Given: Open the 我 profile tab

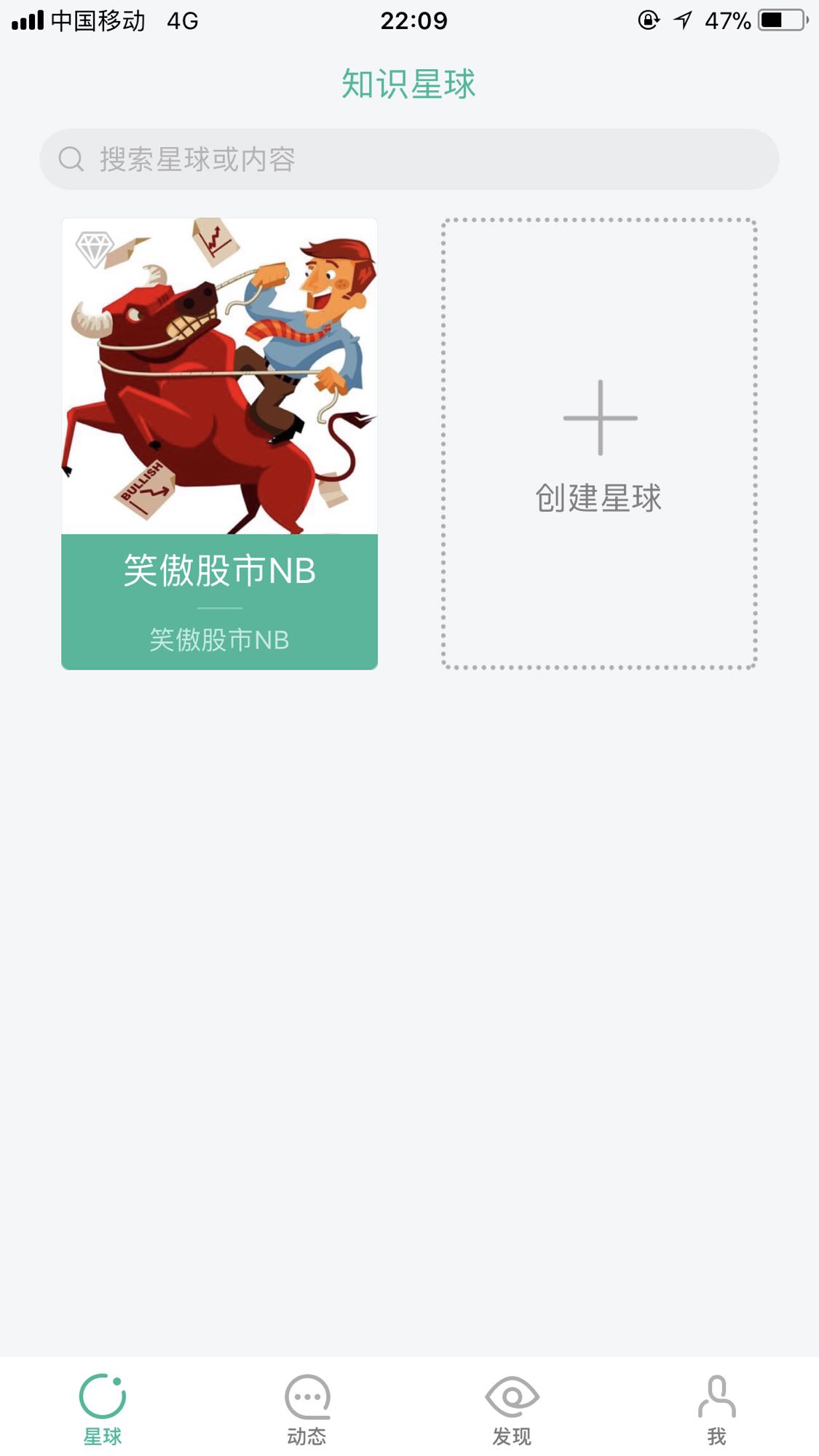Looking at the screenshot, I should (x=716, y=1409).
